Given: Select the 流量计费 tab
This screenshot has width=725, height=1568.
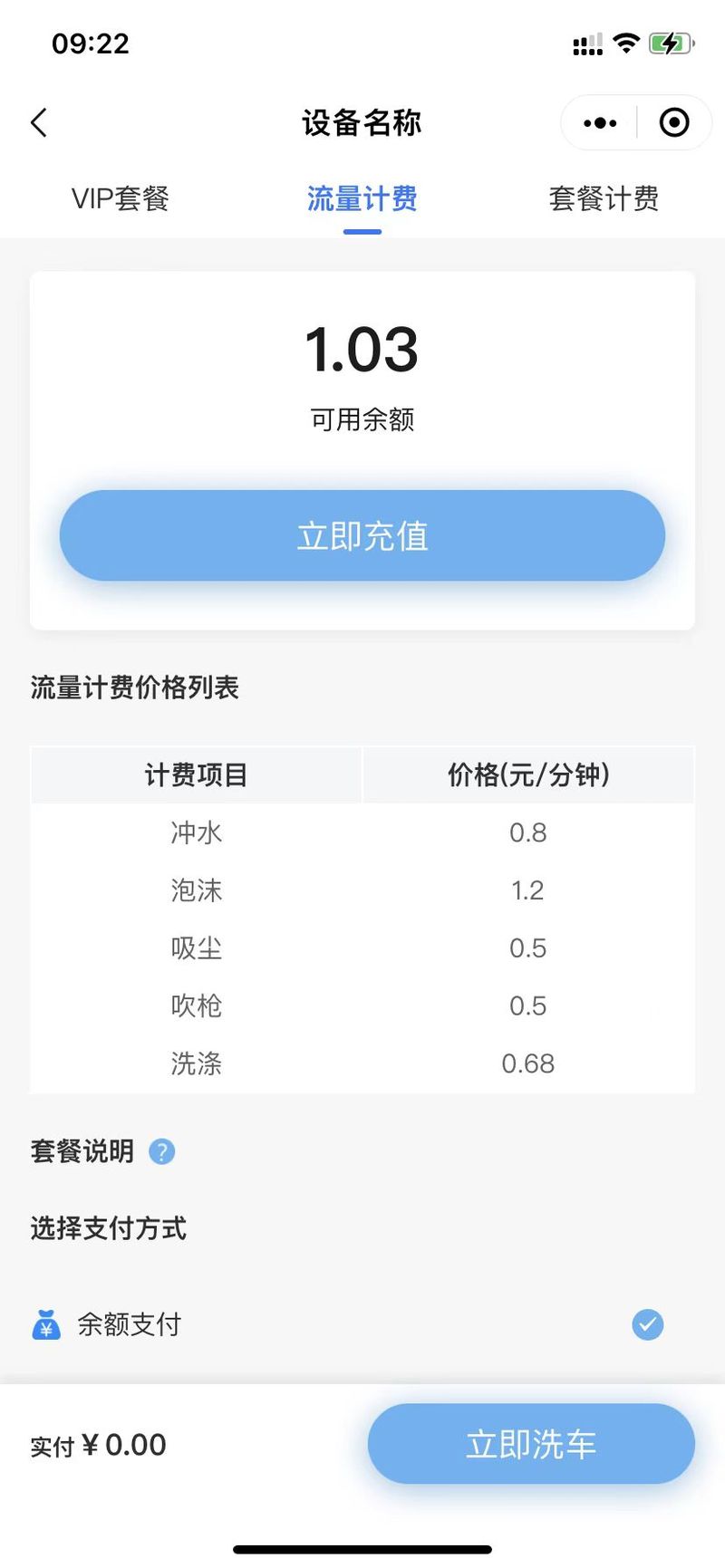Looking at the screenshot, I should (362, 198).
